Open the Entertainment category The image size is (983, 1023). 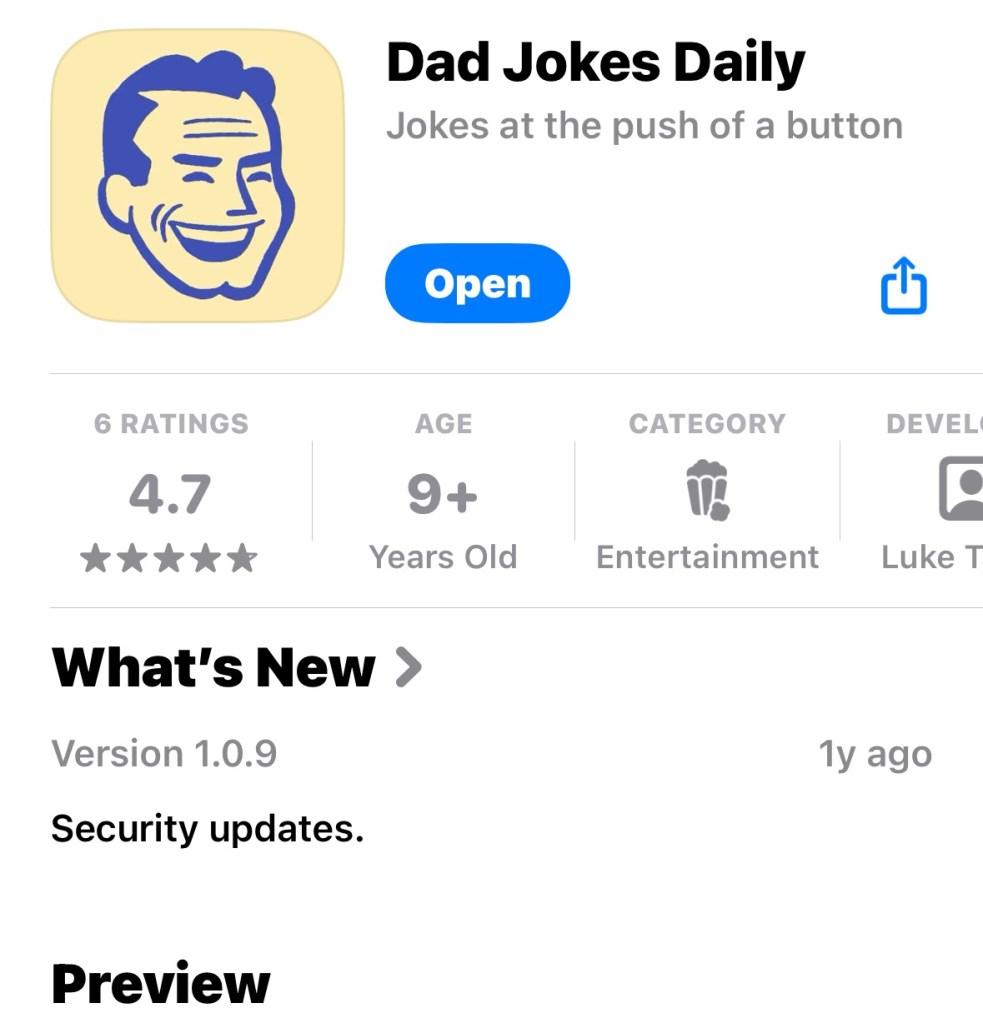707,496
